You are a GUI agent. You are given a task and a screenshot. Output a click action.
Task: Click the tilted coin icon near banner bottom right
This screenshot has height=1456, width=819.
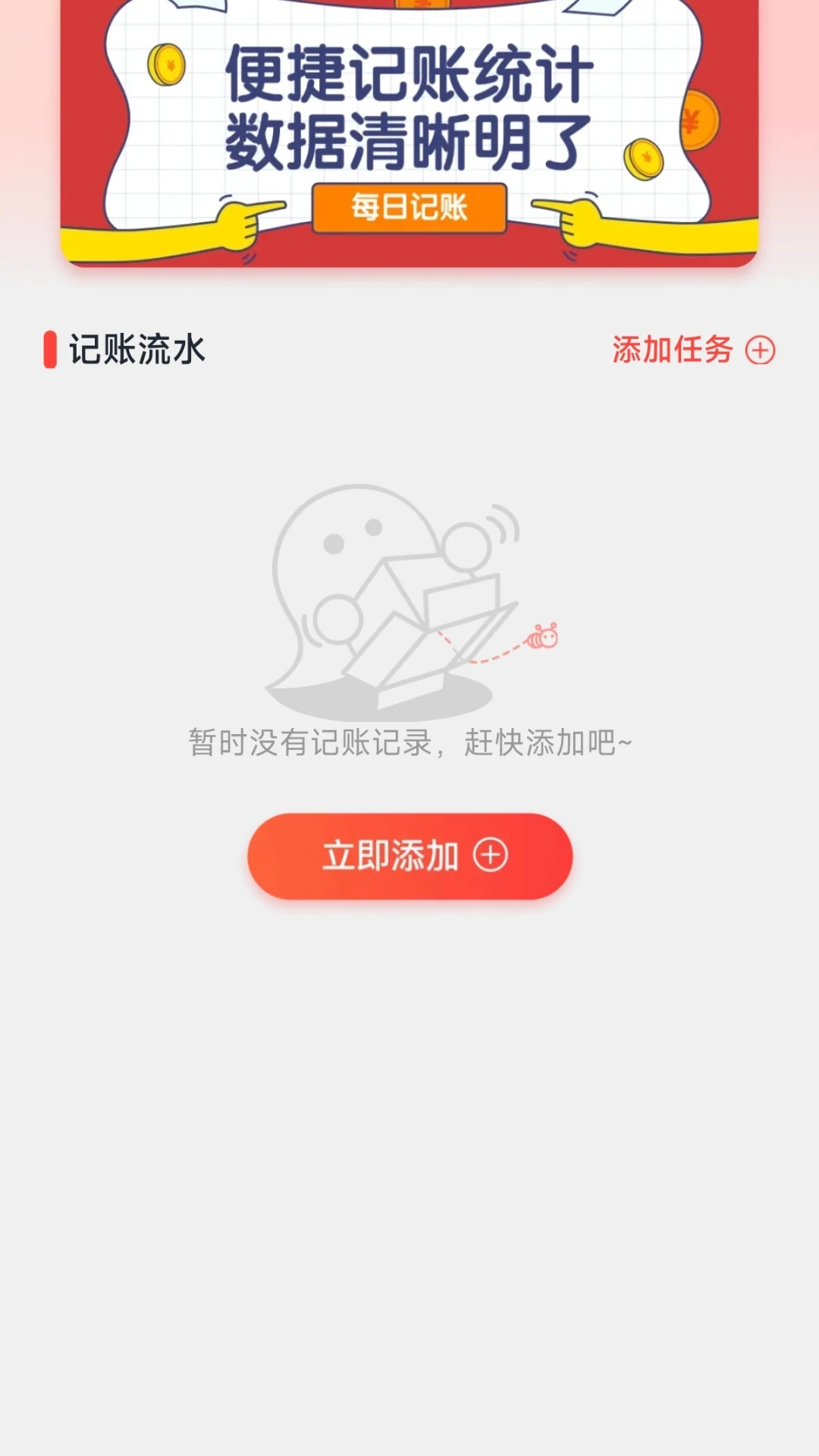click(643, 159)
